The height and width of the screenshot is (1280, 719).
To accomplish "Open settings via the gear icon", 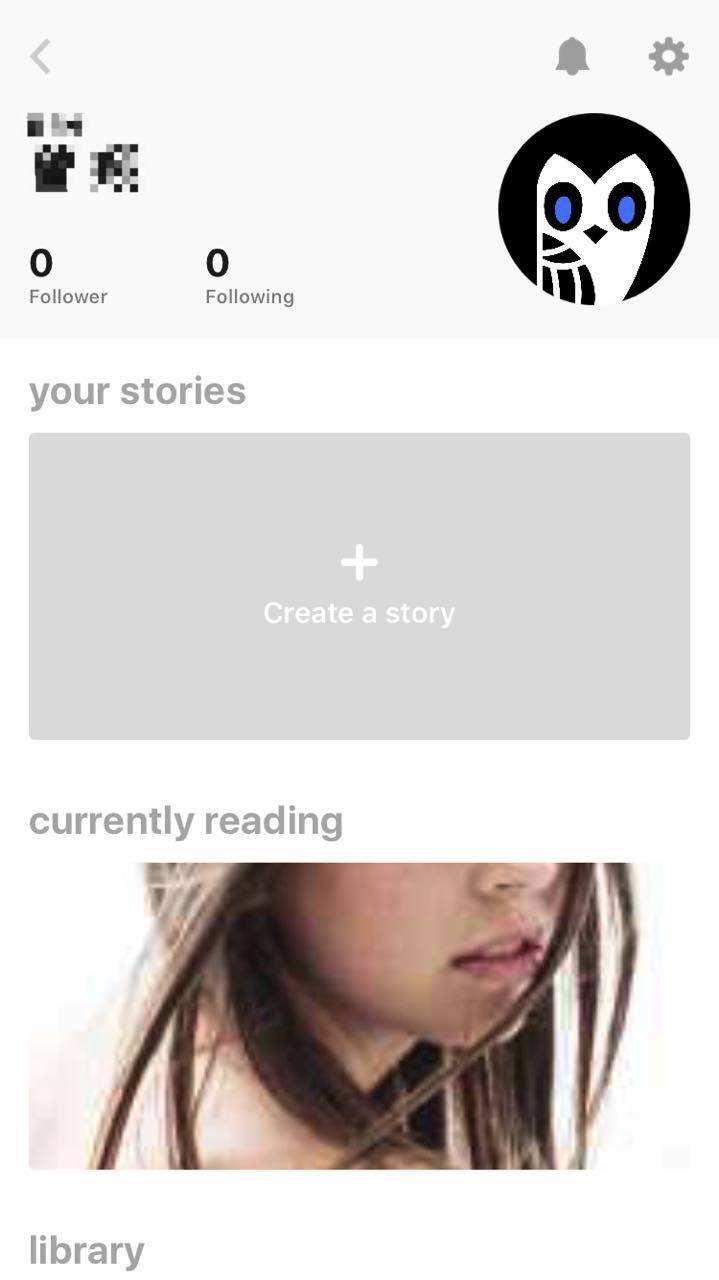I will pyautogui.click(x=668, y=57).
